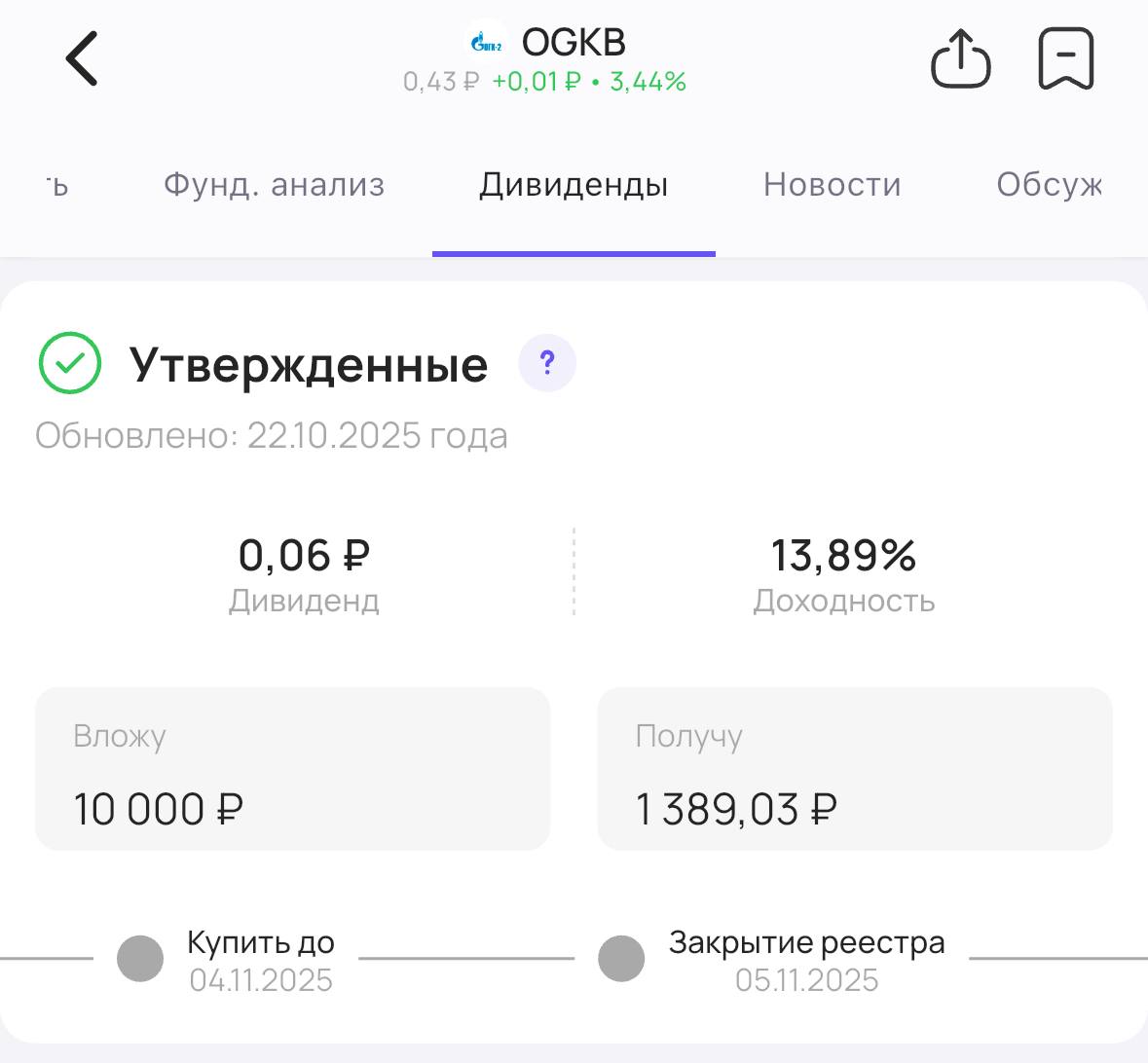Share the OGKB stock page
This screenshot has width=1148, height=1063.
pyautogui.click(x=960, y=58)
